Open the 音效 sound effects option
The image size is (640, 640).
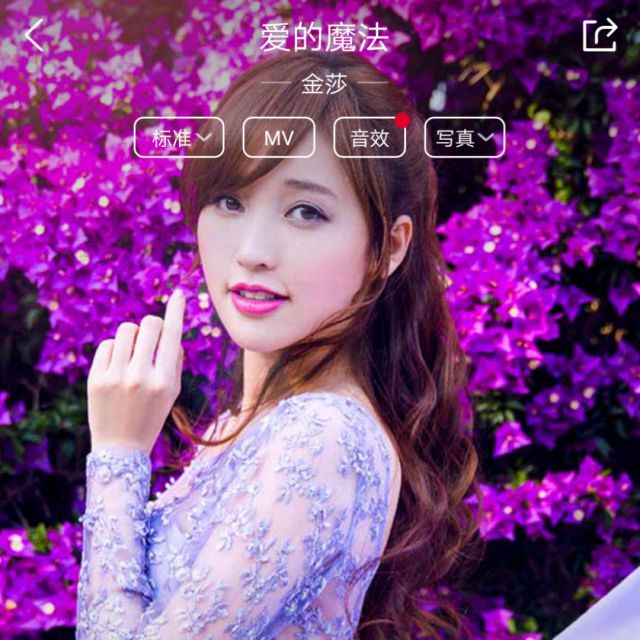pos(369,138)
